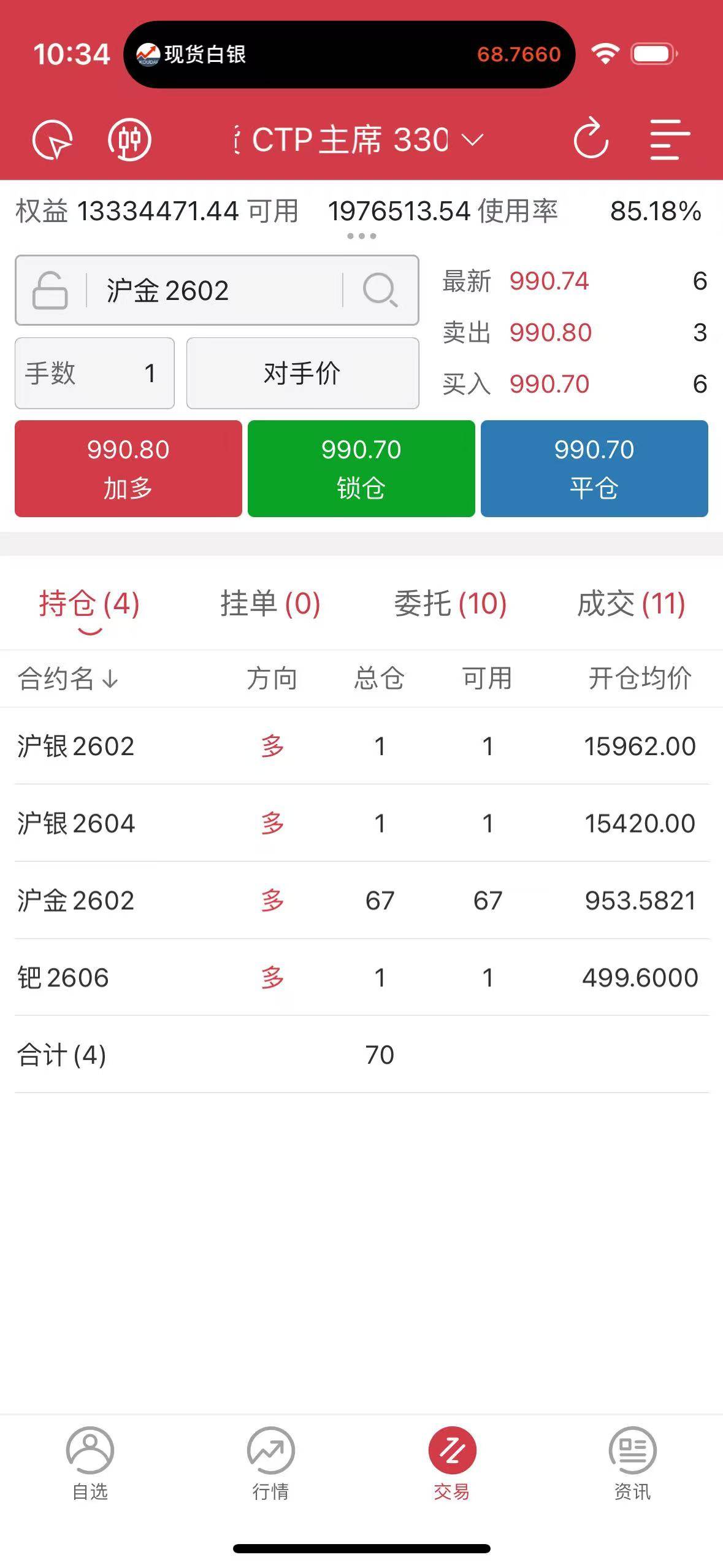Image resolution: width=723 pixels, height=1568 pixels.
Task: Tap the blue 平仓 button
Action: (x=594, y=469)
